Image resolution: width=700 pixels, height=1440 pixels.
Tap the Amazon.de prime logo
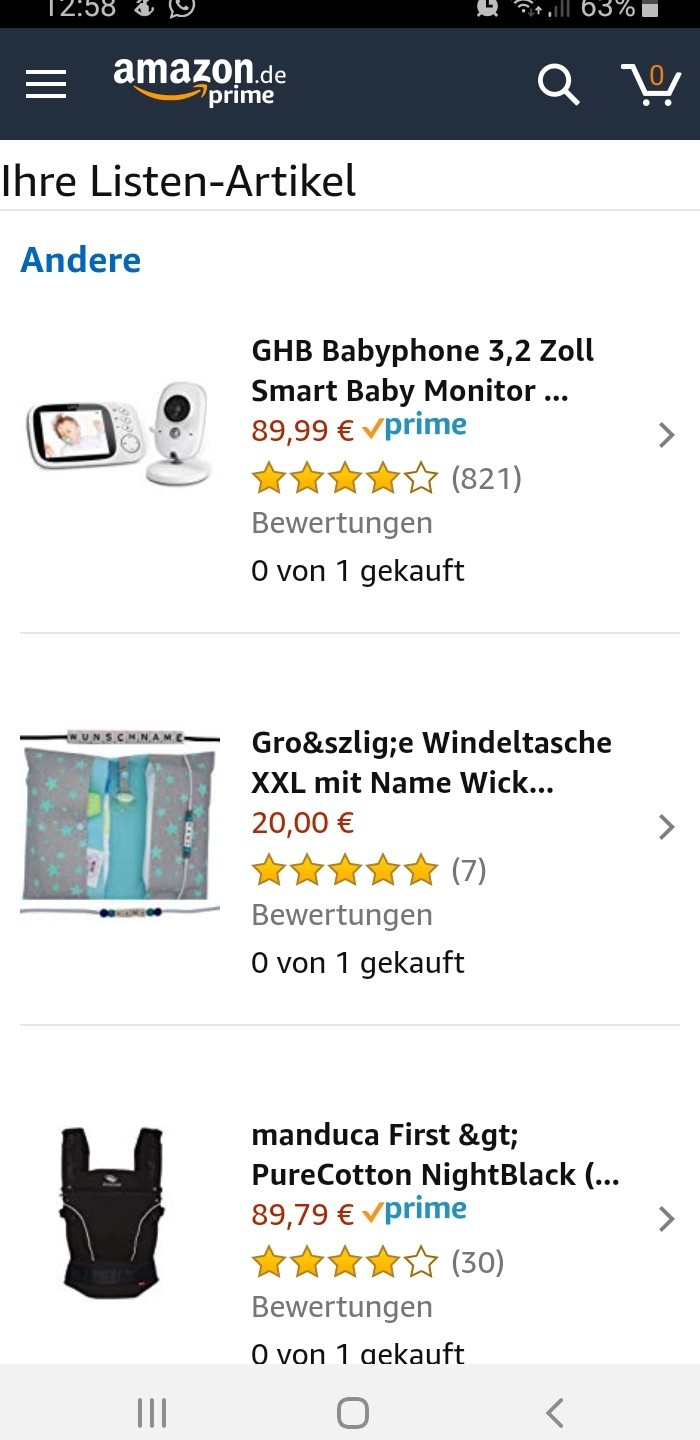(199, 81)
